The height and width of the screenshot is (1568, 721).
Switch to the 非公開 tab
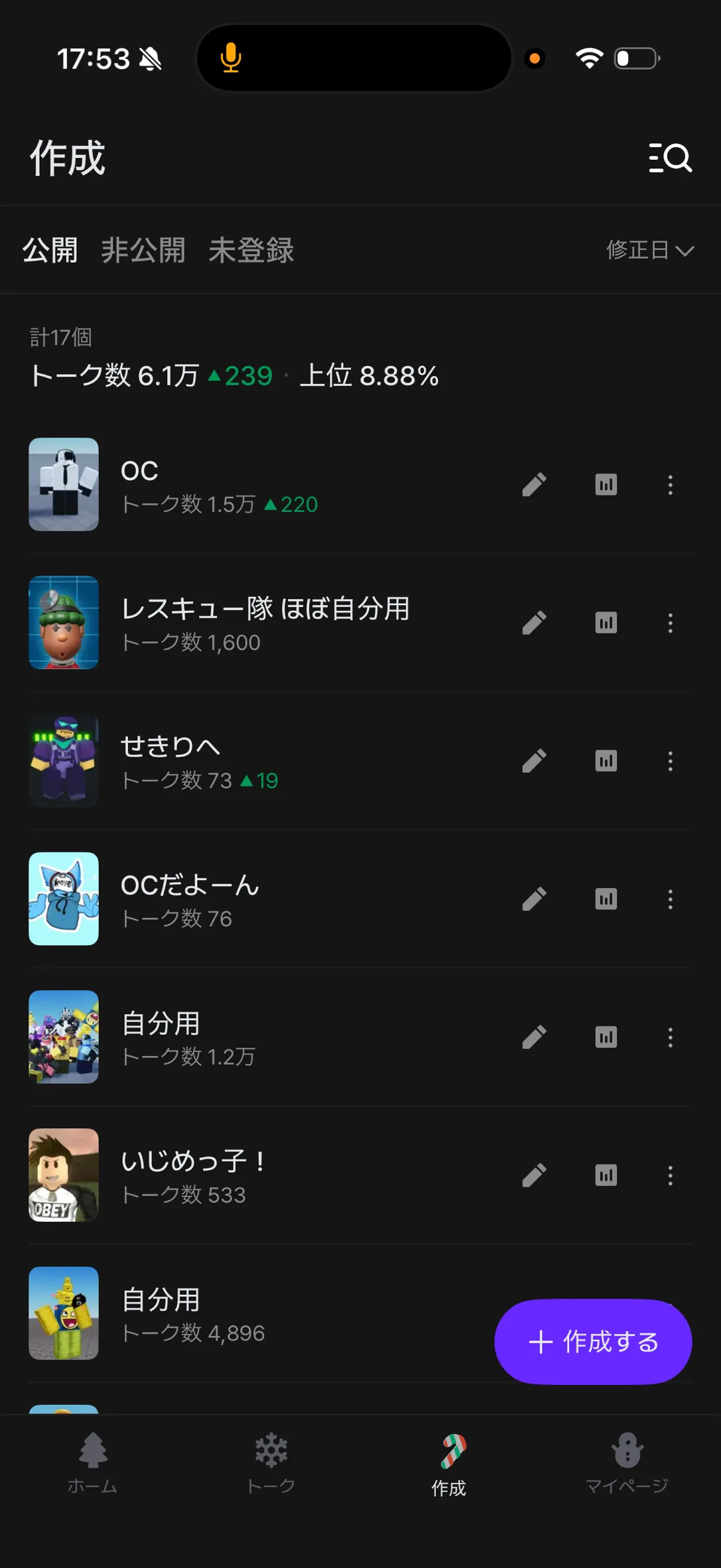[x=143, y=251]
